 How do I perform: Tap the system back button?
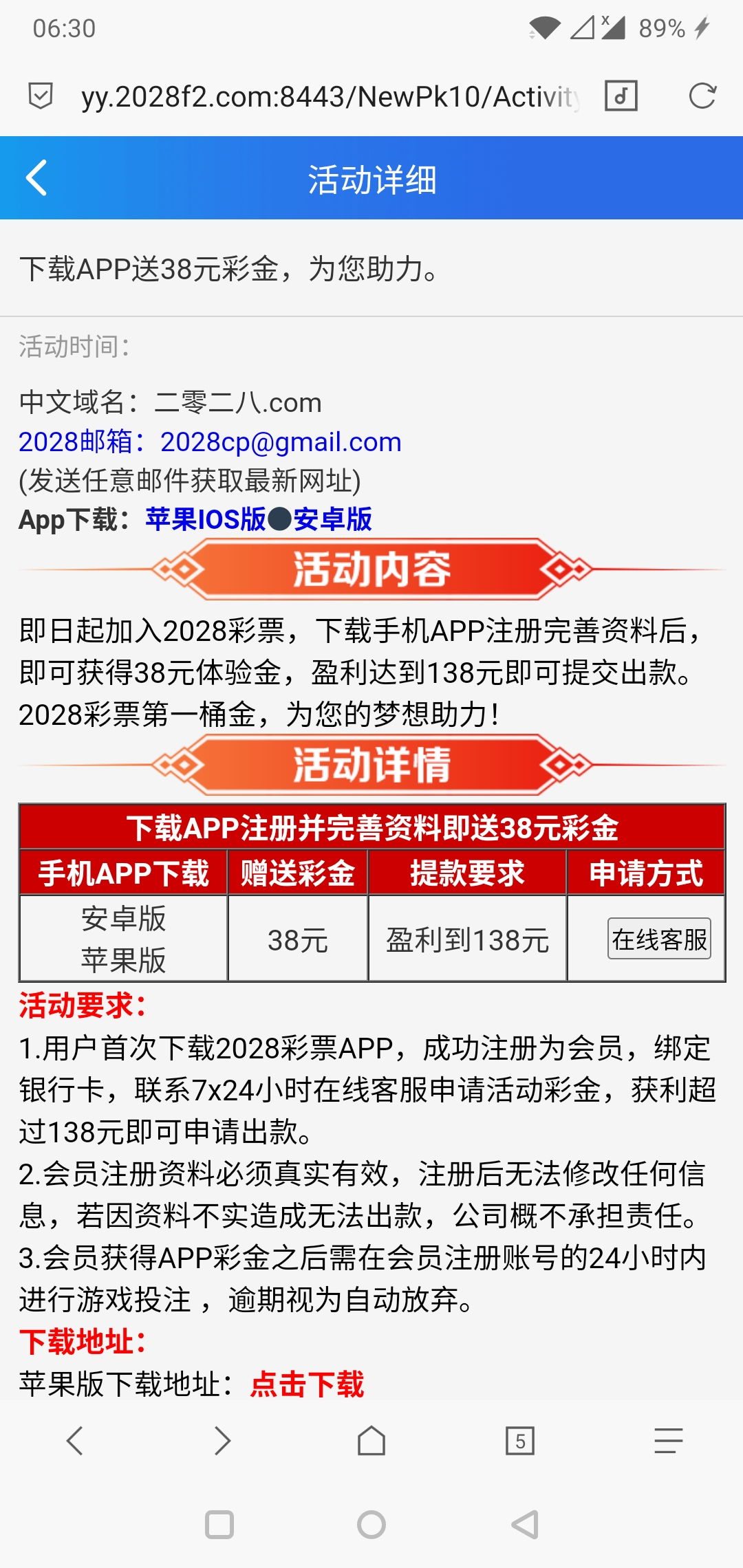coord(525,1525)
